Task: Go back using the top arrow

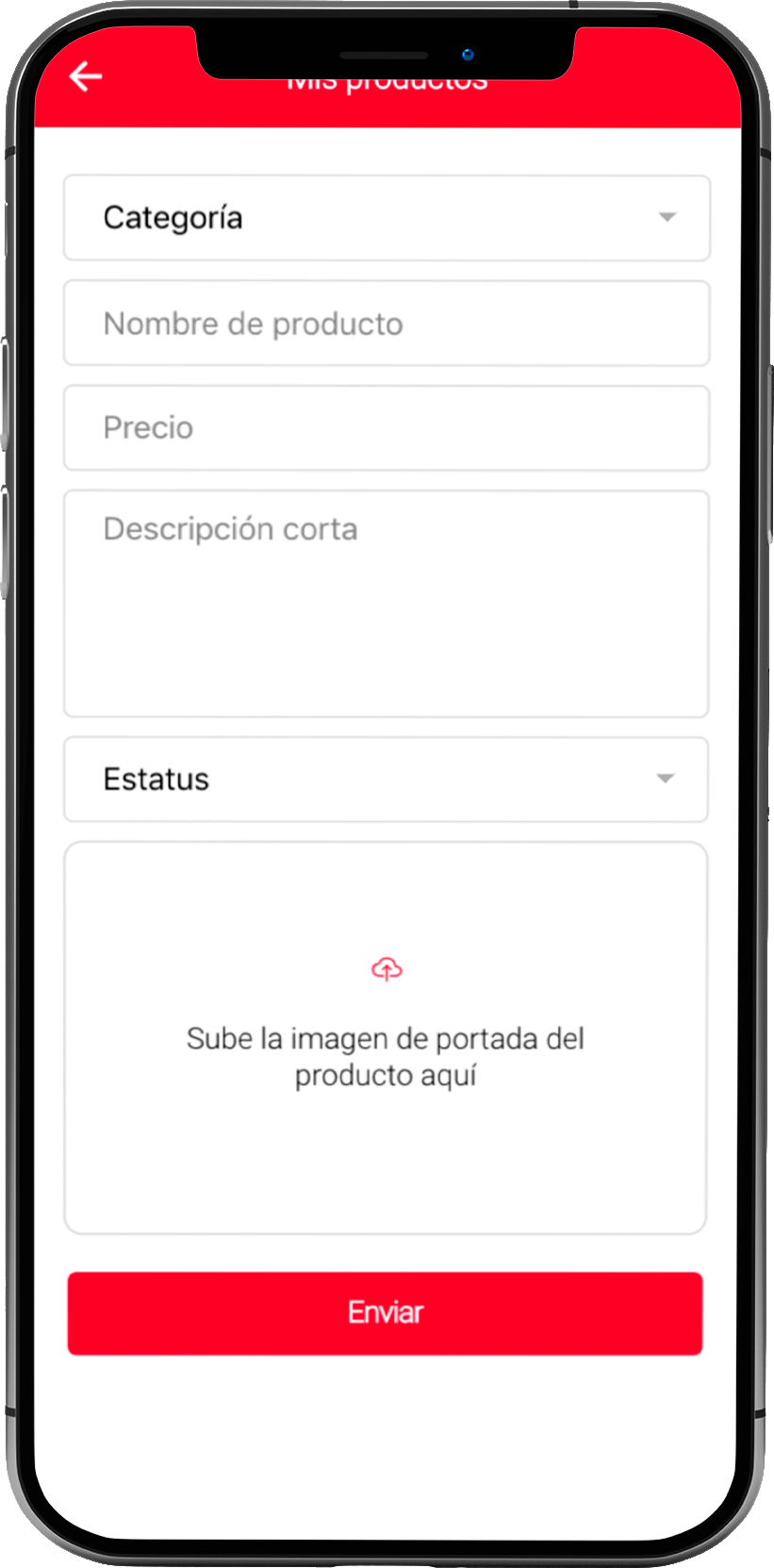Action: 86,76
